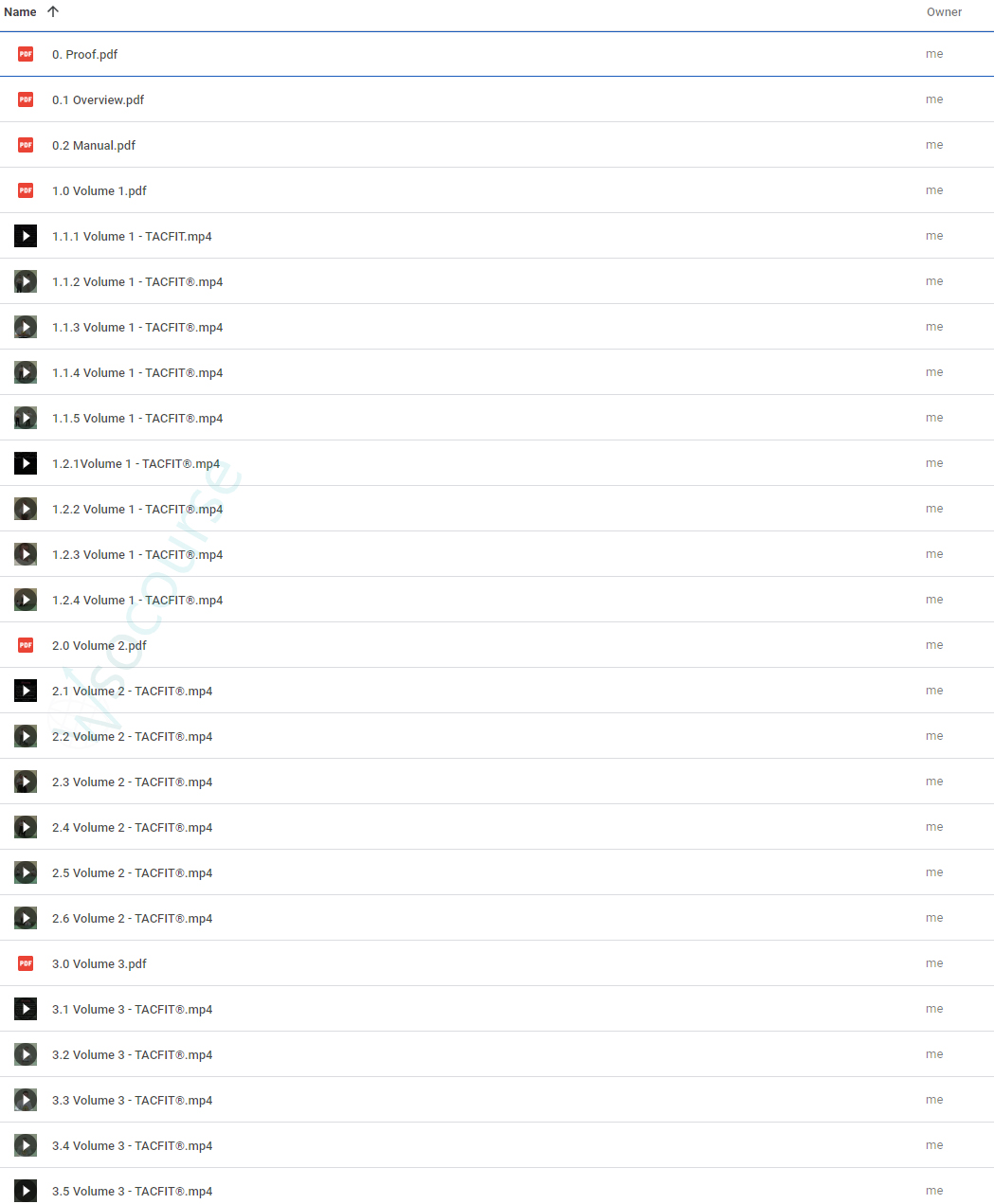This screenshot has width=994, height=1204.
Task: Play 1.1.5 Volume 1 video
Action: click(137, 418)
